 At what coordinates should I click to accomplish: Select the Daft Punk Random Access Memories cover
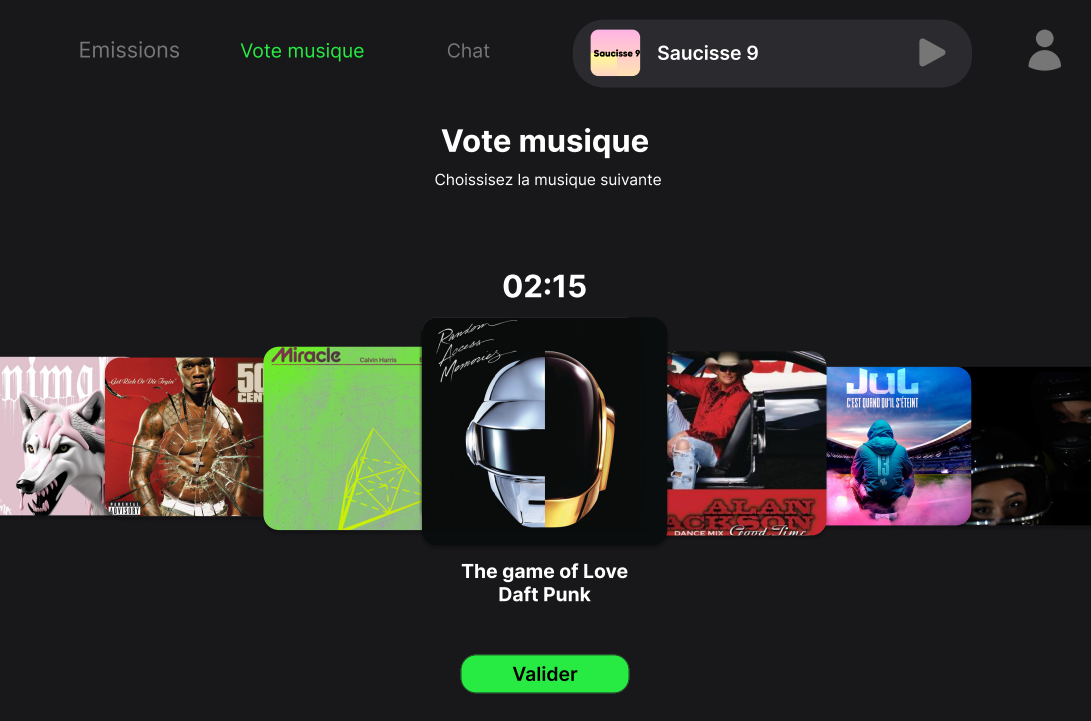(544, 431)
